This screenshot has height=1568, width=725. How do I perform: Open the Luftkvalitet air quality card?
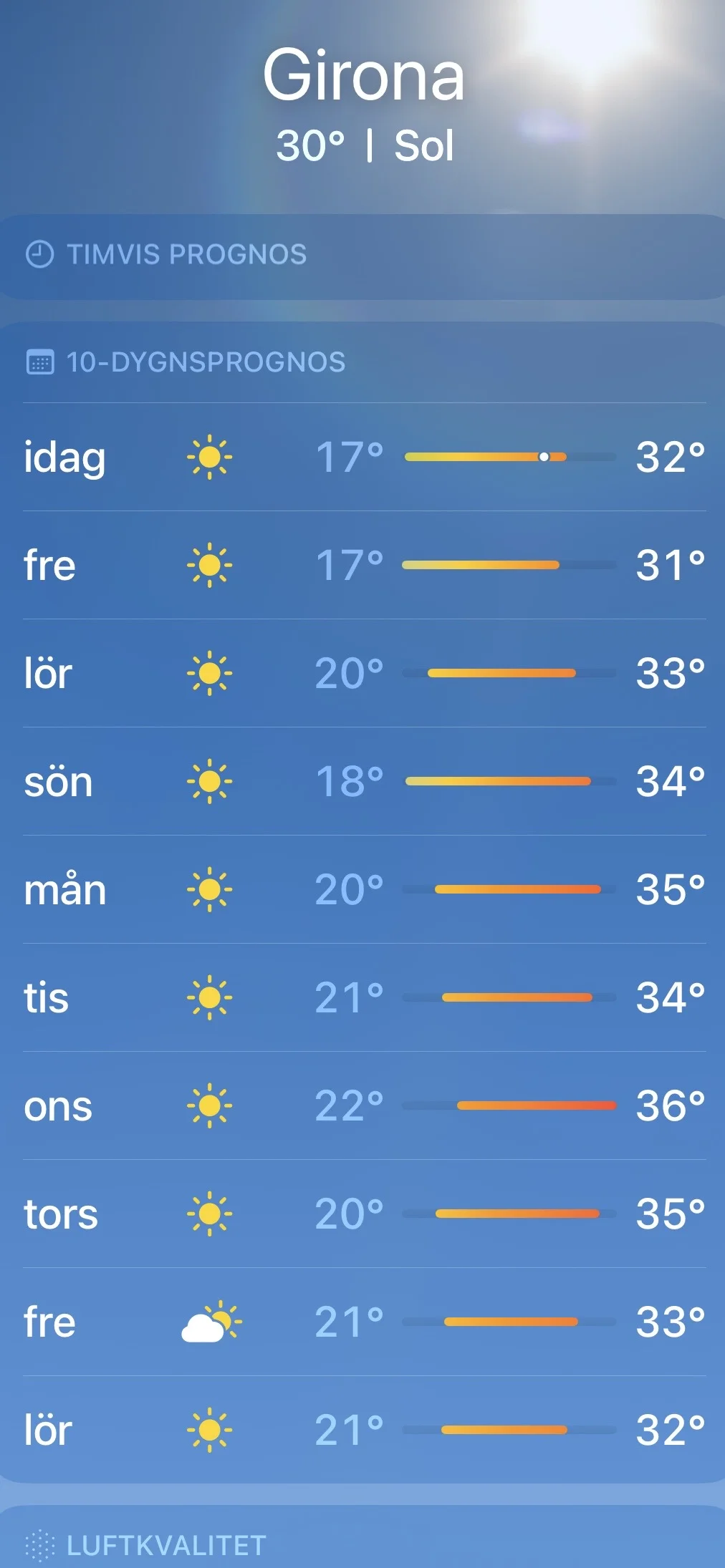pos(362,1537)
